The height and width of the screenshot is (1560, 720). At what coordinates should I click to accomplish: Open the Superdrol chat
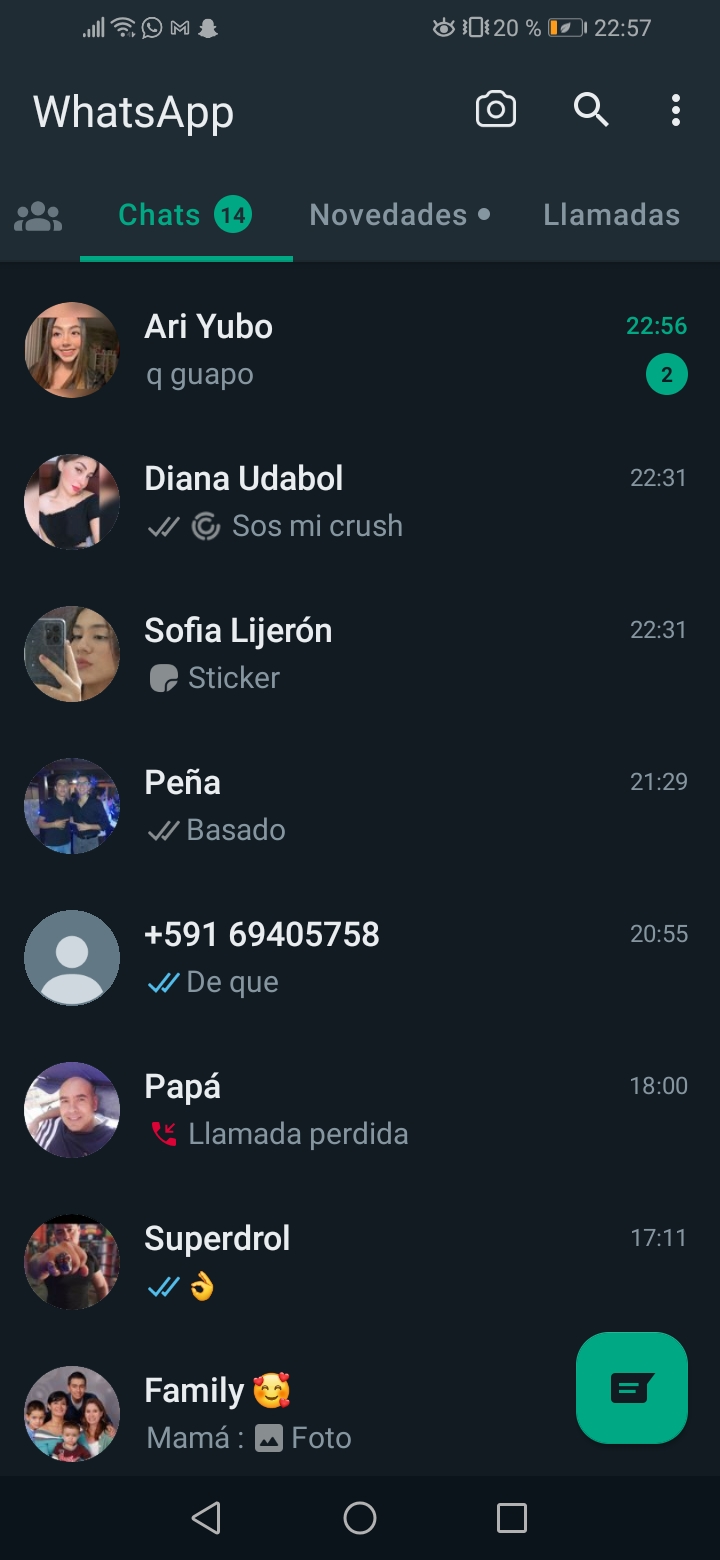pos(360,1262)
